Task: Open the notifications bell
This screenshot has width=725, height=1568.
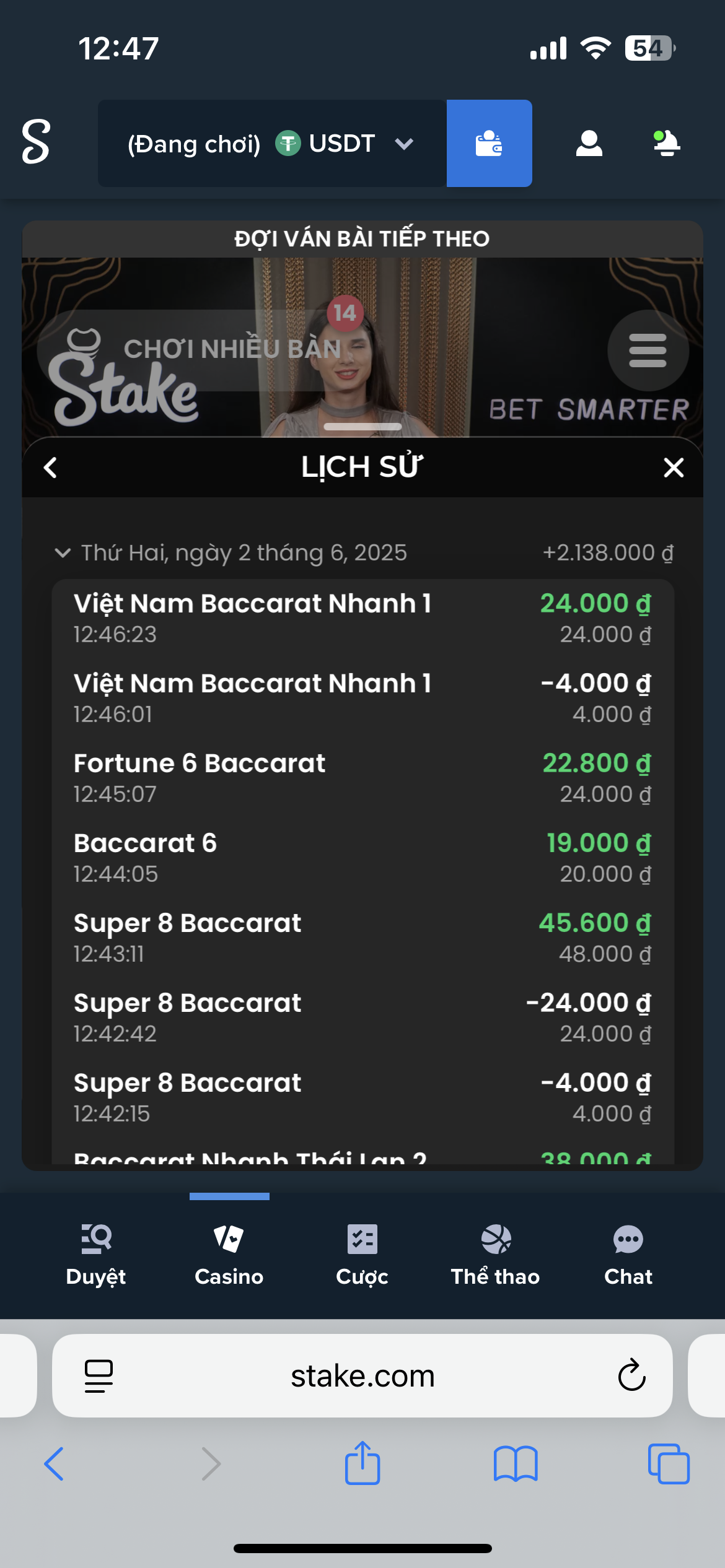Action: click(x=666, y=144)
